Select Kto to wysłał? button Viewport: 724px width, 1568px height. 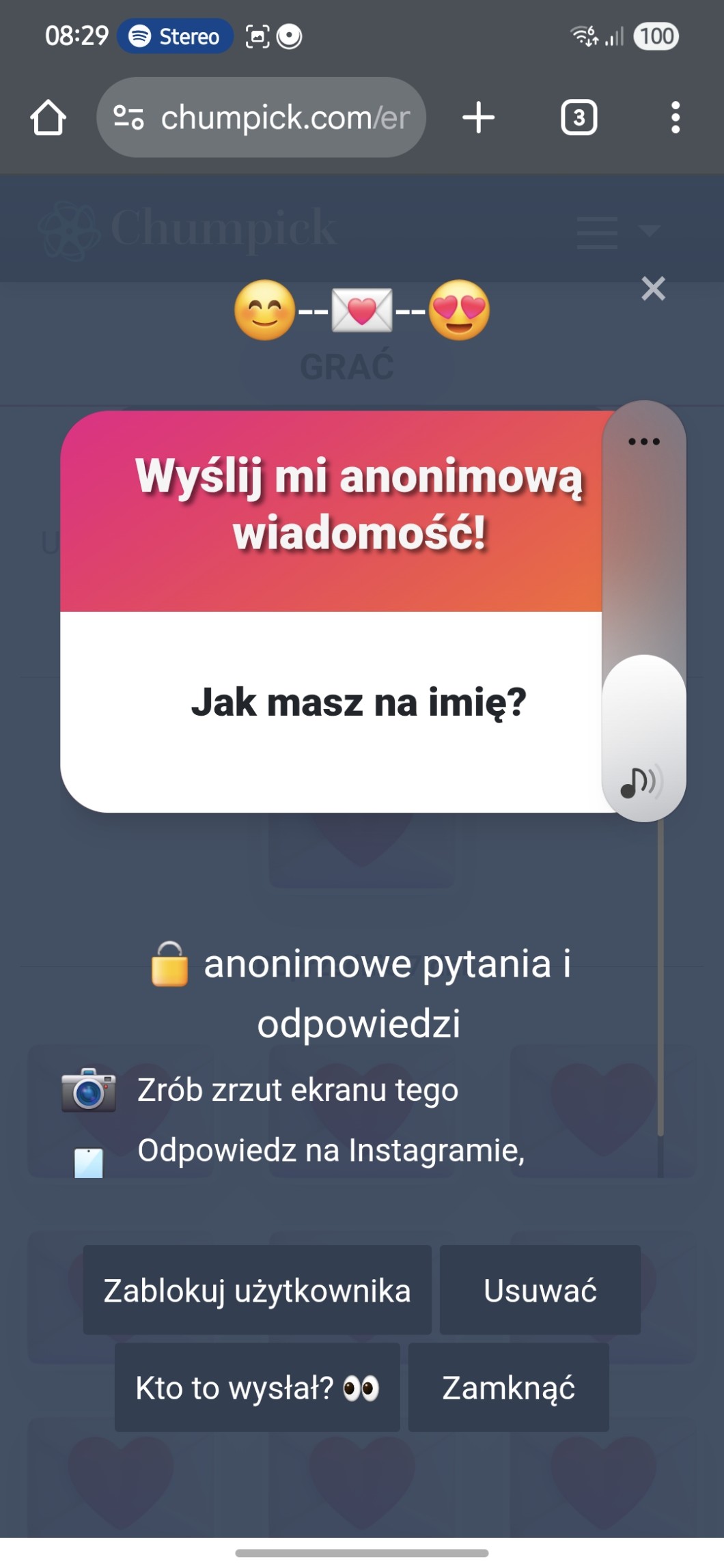coord(257,1387)
